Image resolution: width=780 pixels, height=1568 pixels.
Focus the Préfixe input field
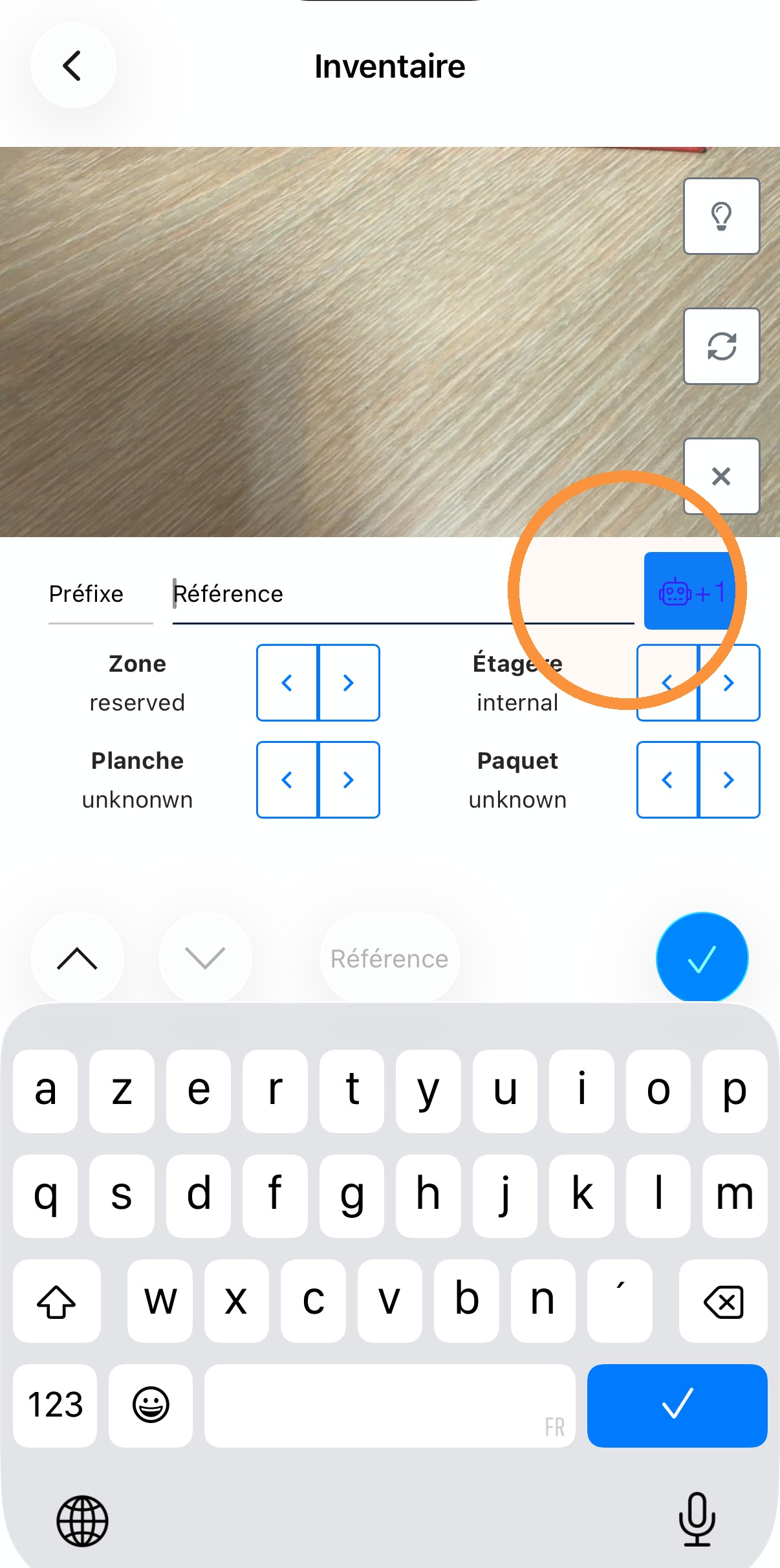pos(100,594)
